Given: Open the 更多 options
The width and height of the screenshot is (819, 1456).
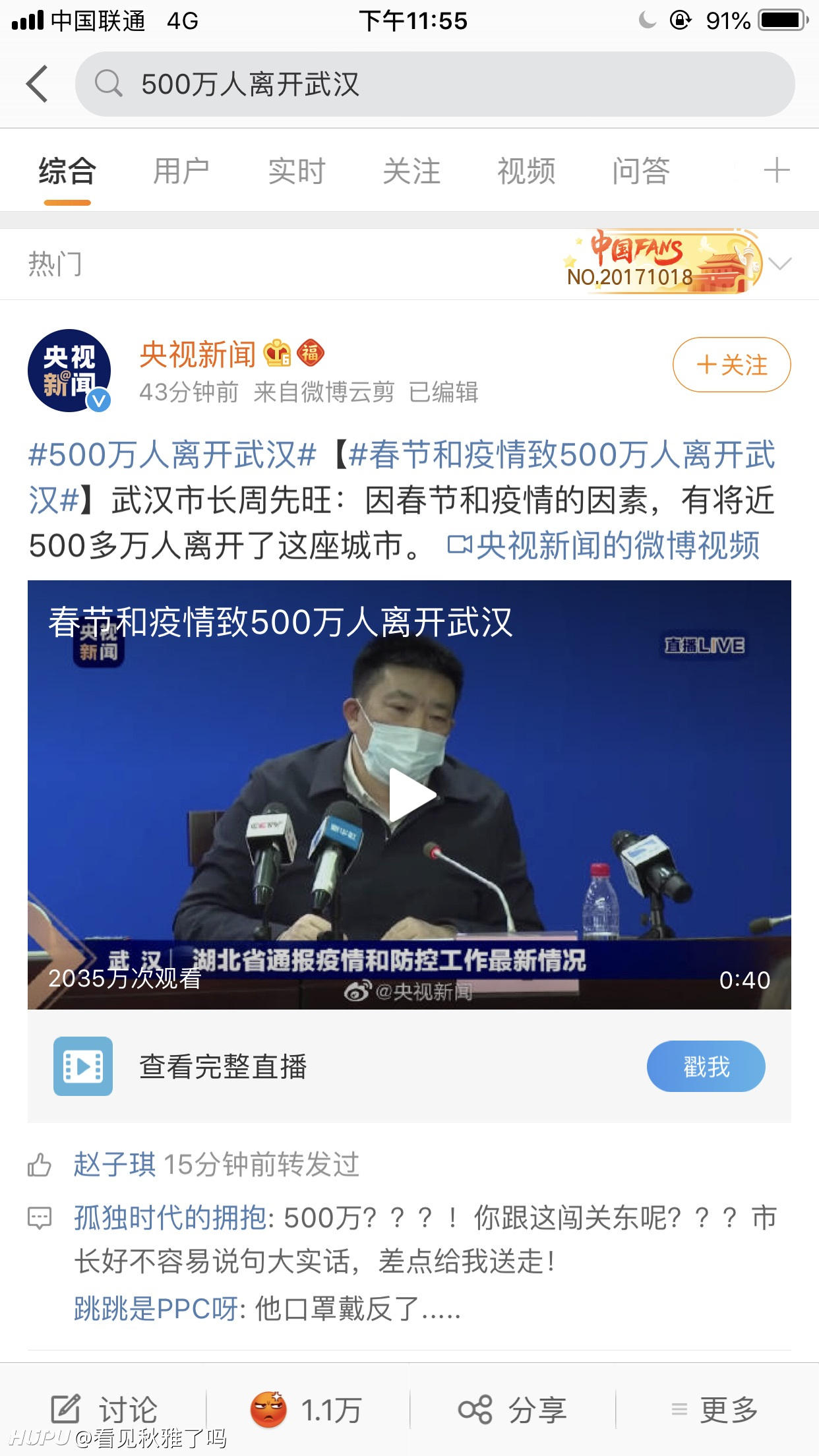Looking at the screenshot, I should (715, 1410).
